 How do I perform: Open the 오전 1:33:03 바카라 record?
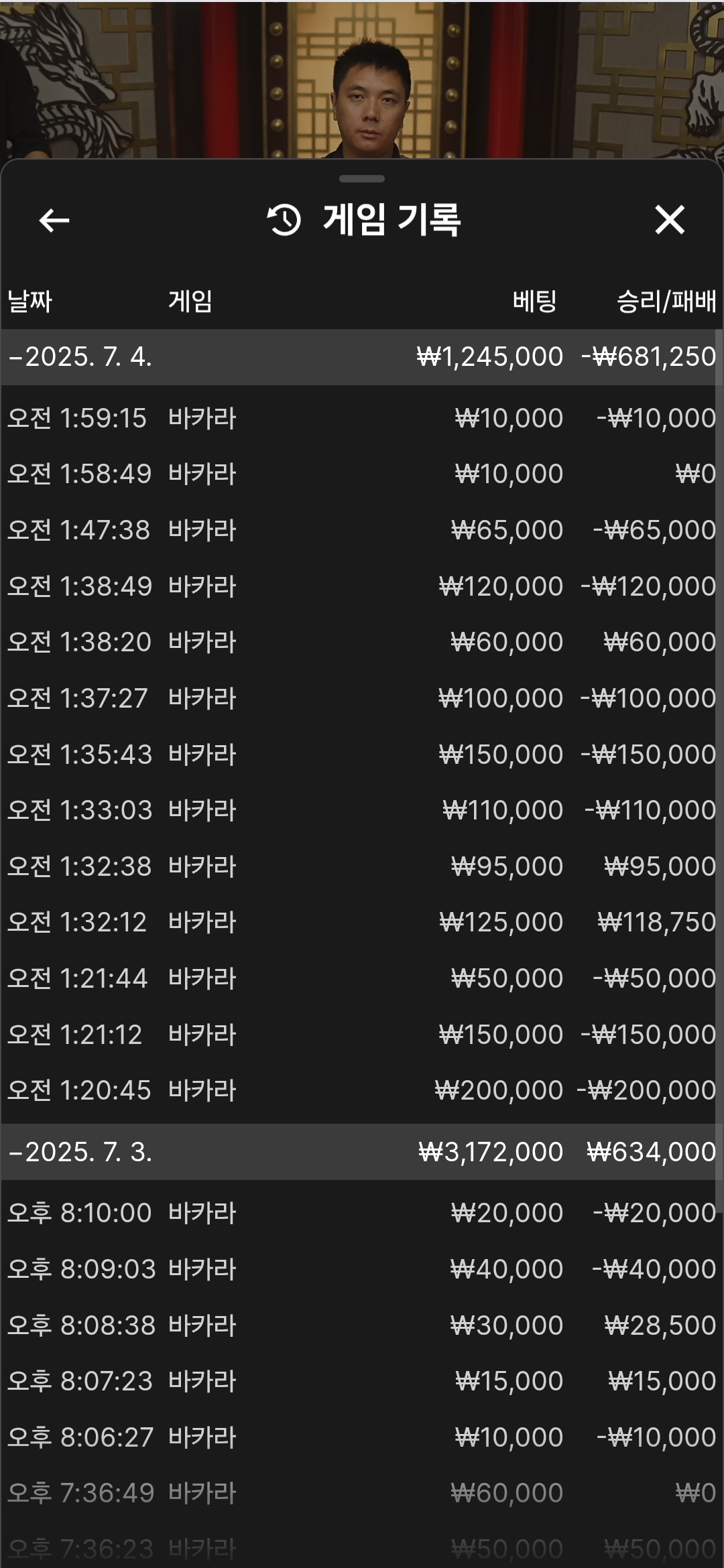point(362,810)
